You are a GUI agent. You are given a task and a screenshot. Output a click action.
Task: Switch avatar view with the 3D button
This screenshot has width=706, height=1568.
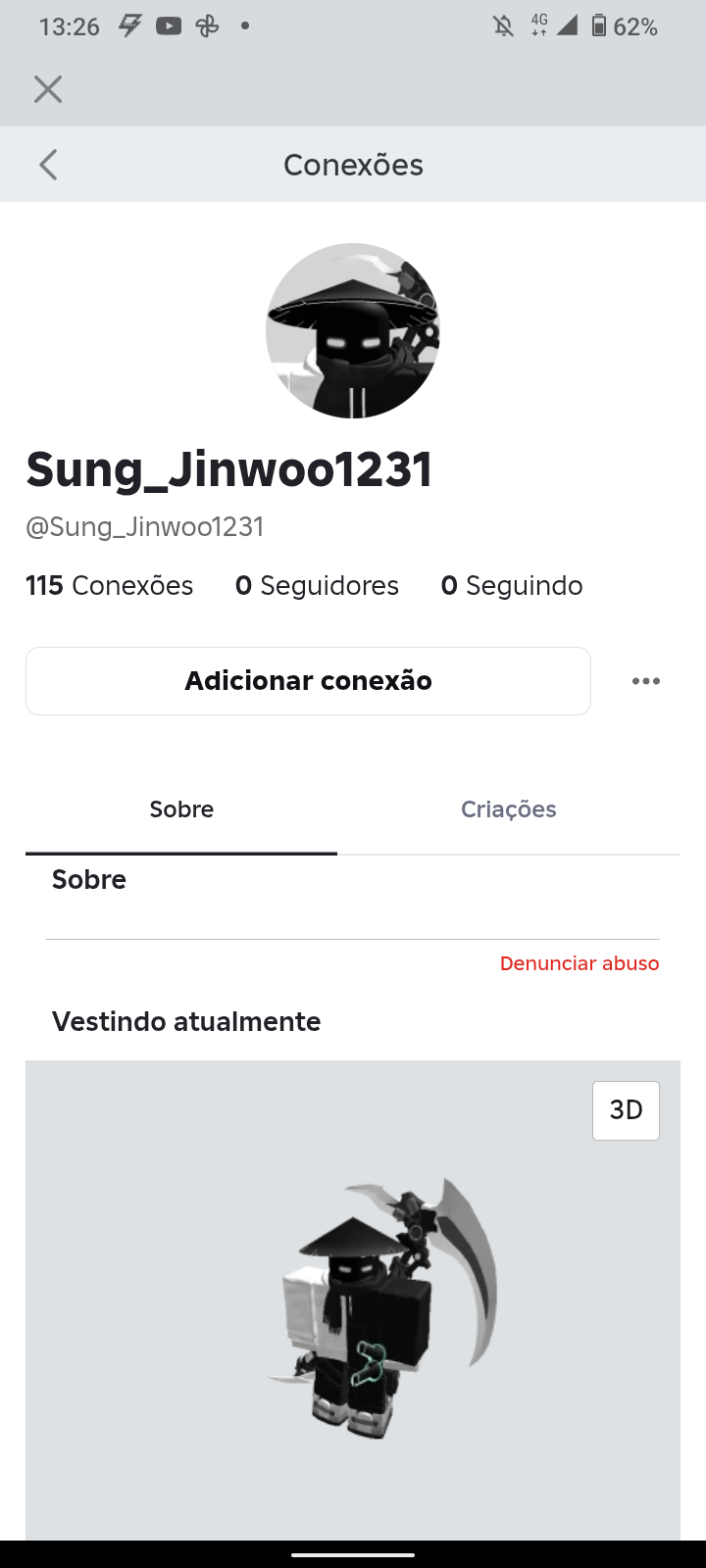(626, 1110)
